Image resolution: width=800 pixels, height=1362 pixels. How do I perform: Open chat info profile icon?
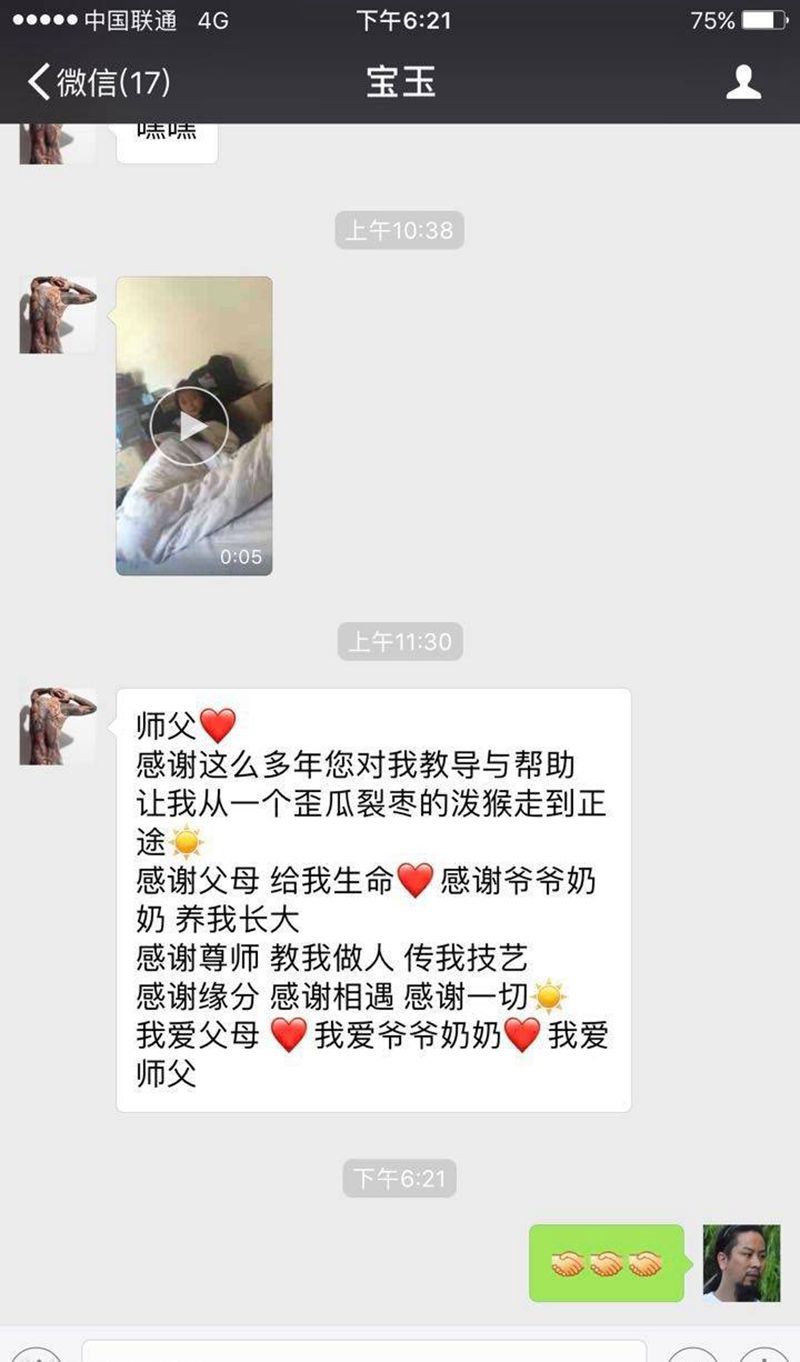click(743, 82)
